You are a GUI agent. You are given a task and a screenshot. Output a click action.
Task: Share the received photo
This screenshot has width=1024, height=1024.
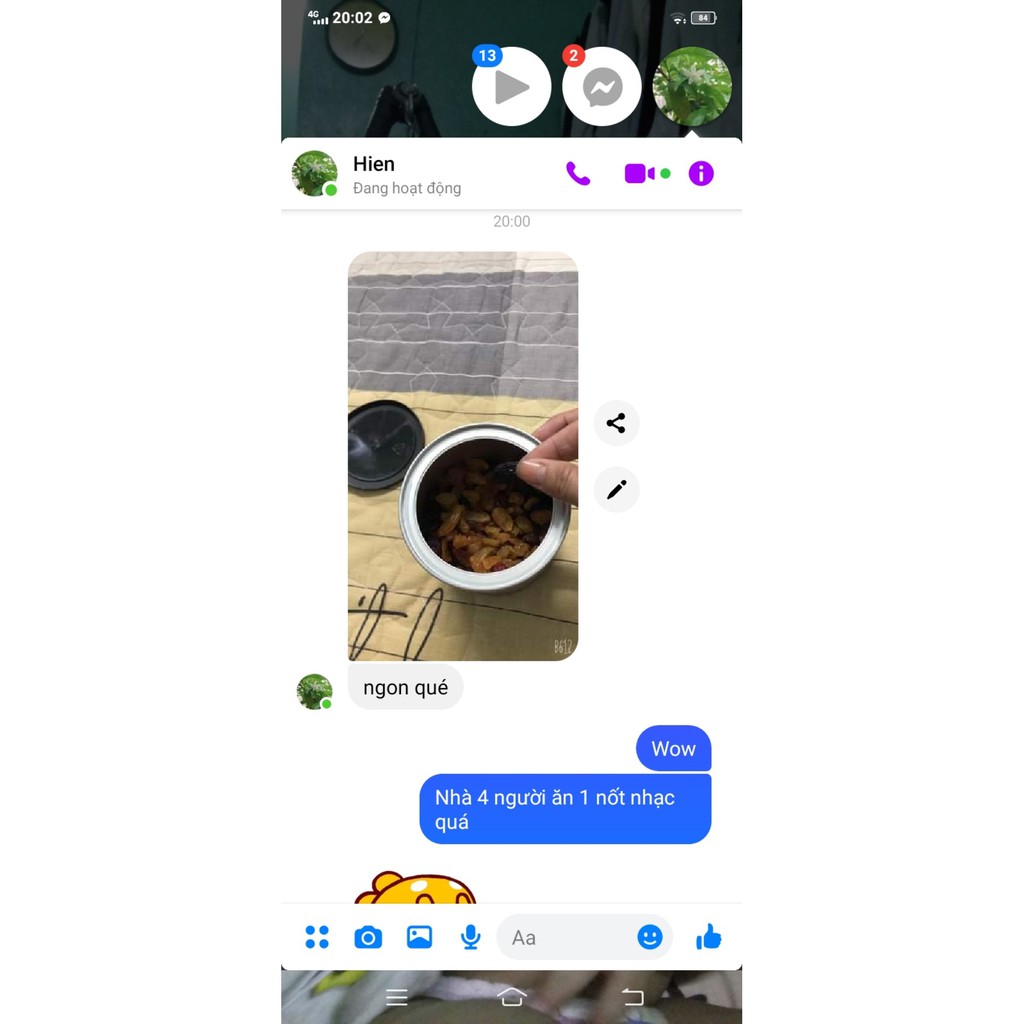pos(616,423)
